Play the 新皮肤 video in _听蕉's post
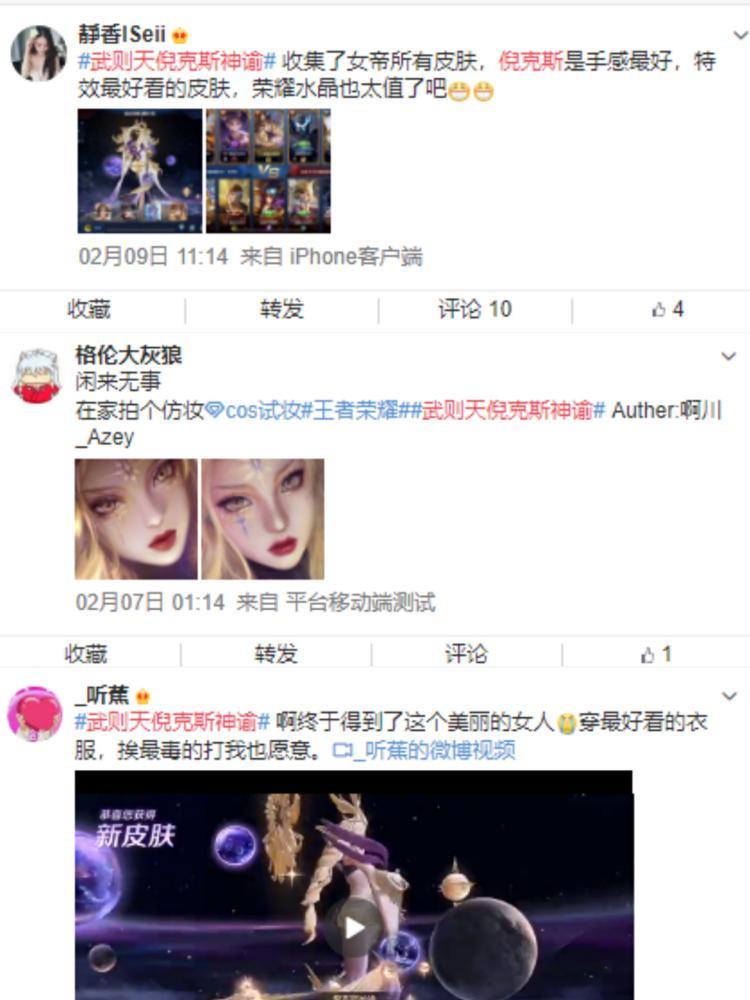750x1000 pixels. pyautogui.click(x=354, y=927)
